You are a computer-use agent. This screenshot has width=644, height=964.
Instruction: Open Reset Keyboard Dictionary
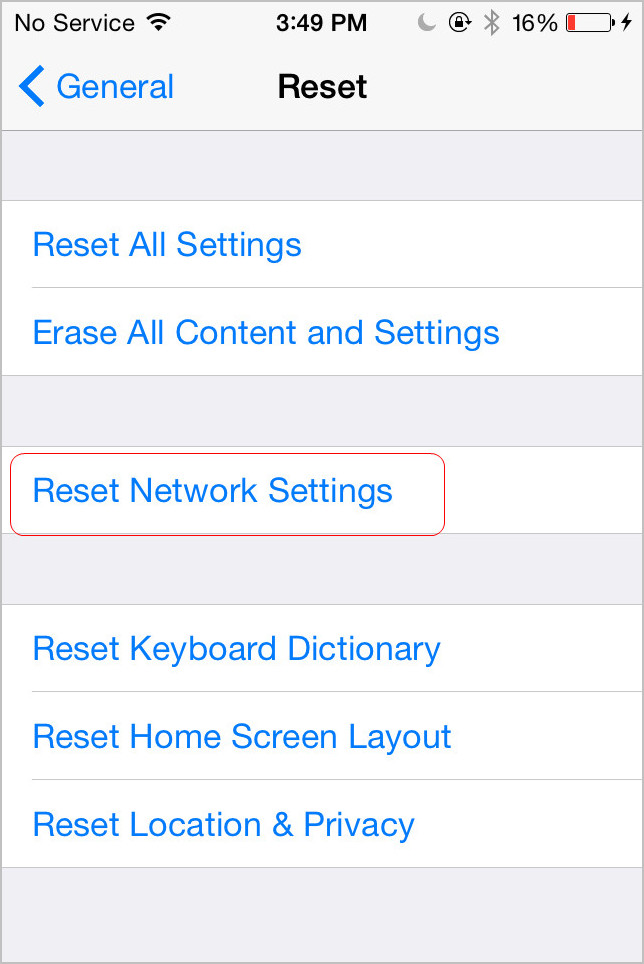236,649
